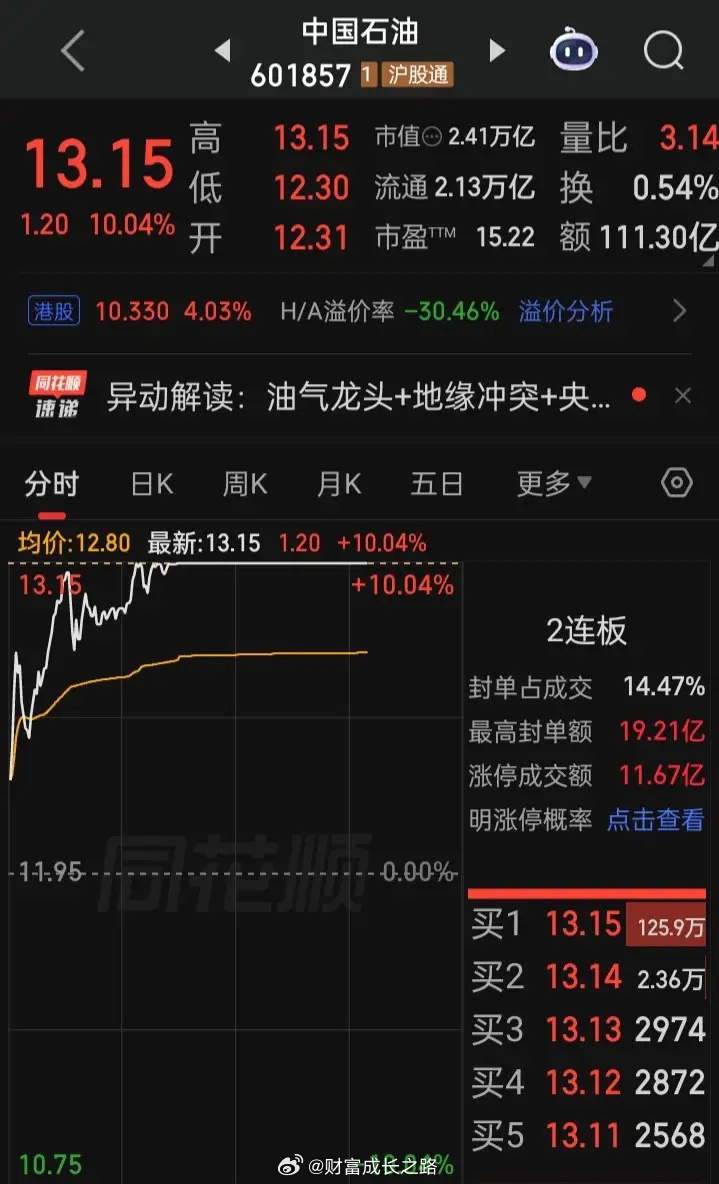
Task: Open chart settings hexagon icon
Action: pyautogui.click(x=677, y=484)
